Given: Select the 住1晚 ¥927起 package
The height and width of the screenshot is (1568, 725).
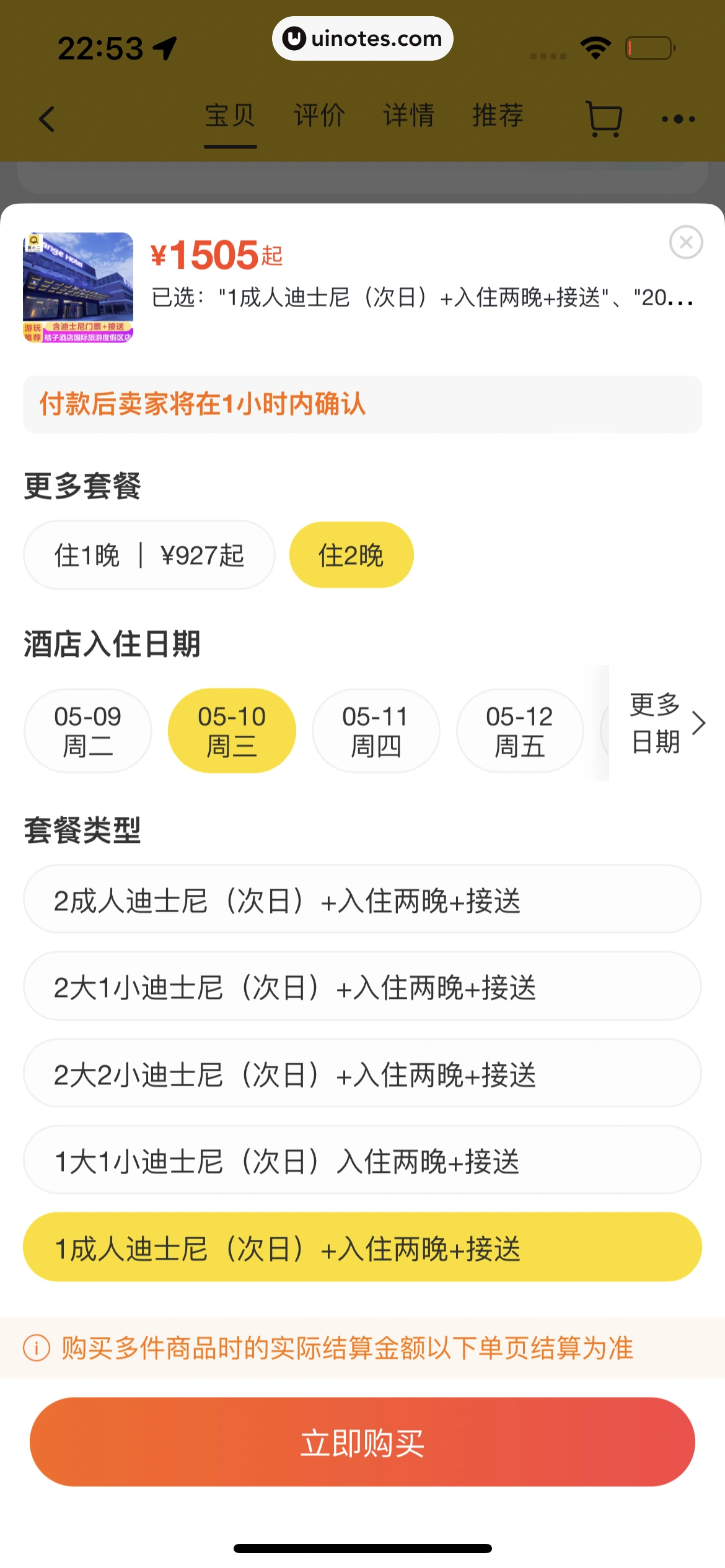Looking at the screenshot, I should [x=149, y=555].
